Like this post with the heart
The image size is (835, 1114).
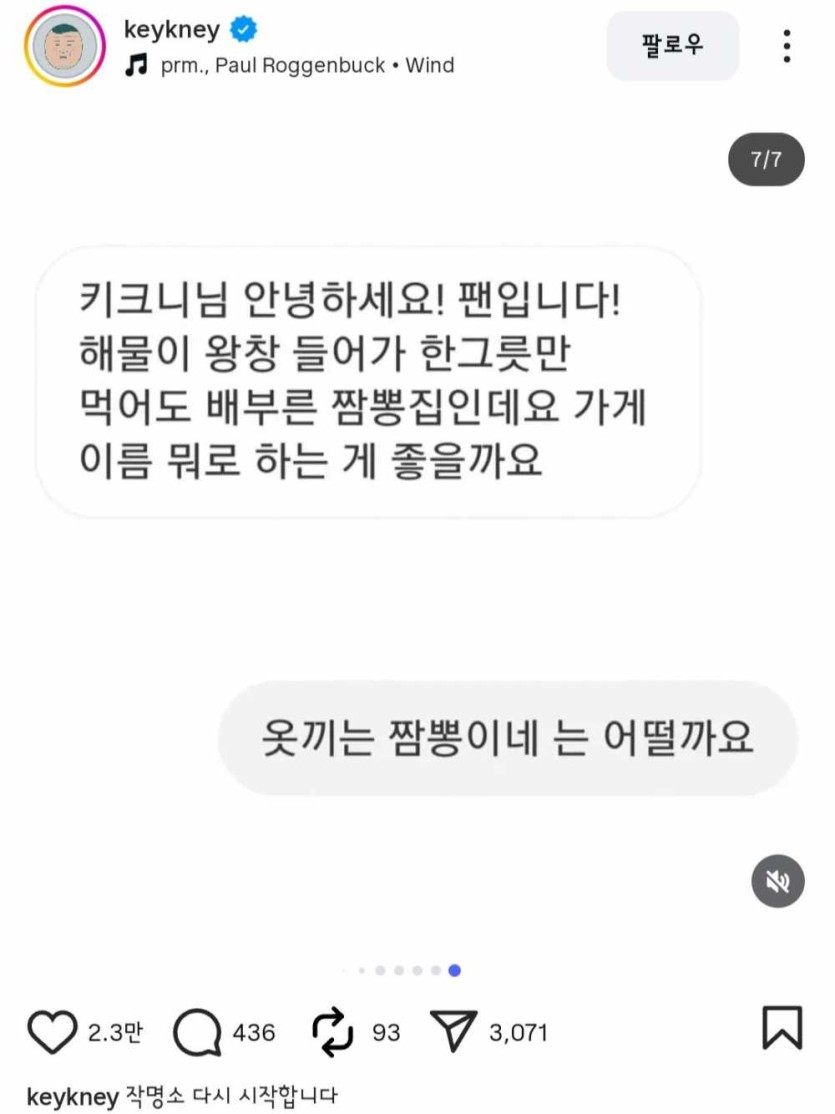click(x=51, y=1032)
